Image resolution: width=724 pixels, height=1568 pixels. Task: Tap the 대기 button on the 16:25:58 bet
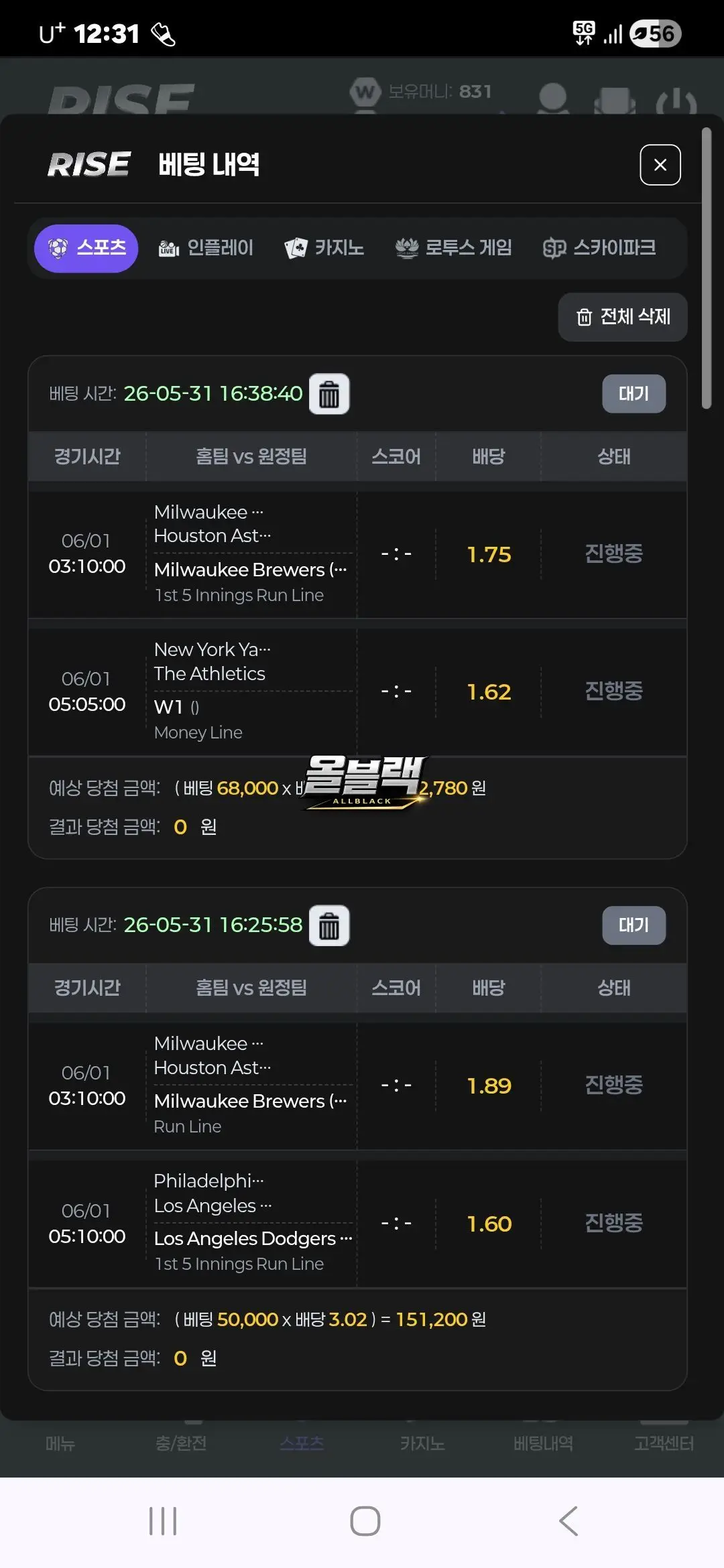tap(633, 925)
